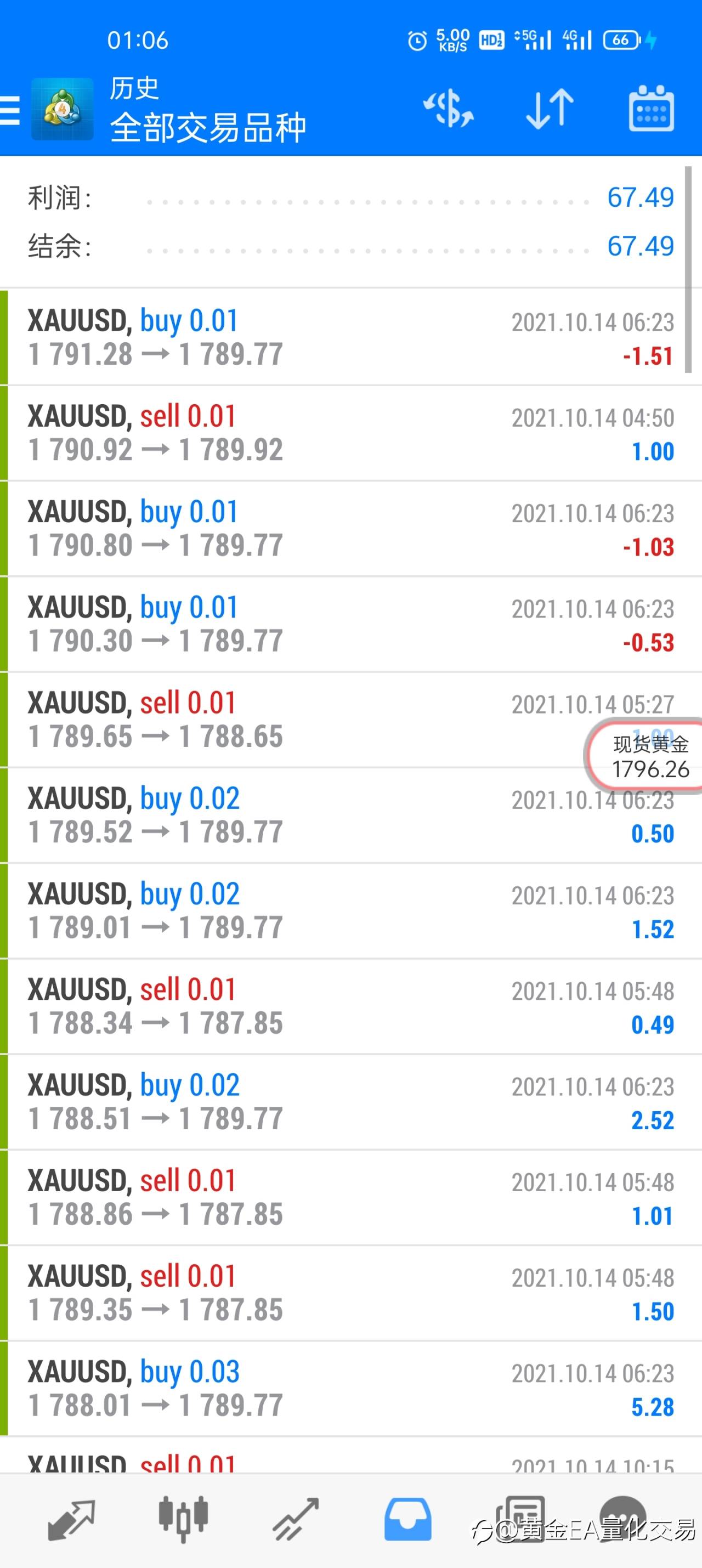Open the sell trade opened at 1 789.65

click(350, 720)
